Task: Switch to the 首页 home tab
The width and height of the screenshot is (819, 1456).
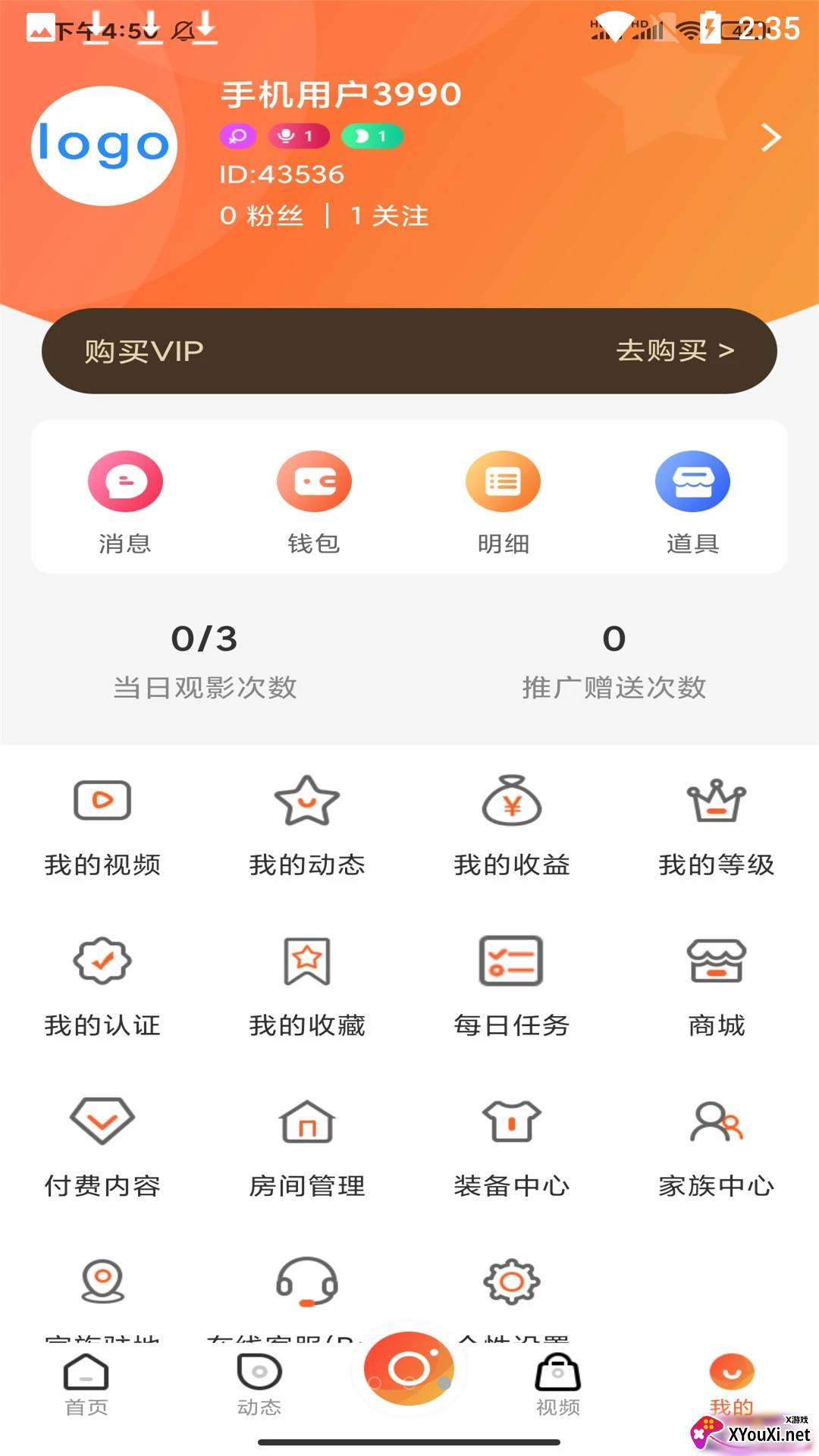Action: 86,1385
